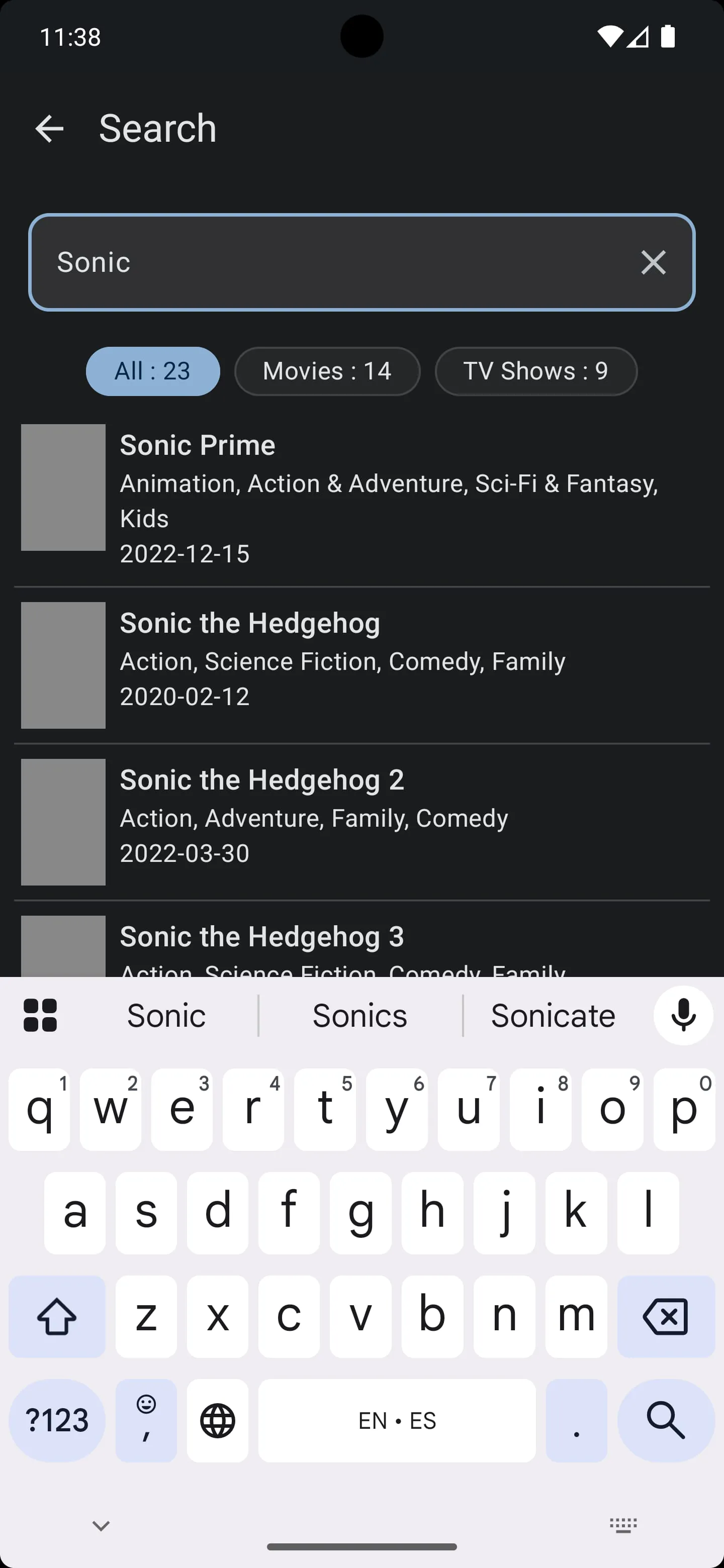Toggle the Shift key
Viewport: 724px width, 1568px height.
pos(57,1317)
